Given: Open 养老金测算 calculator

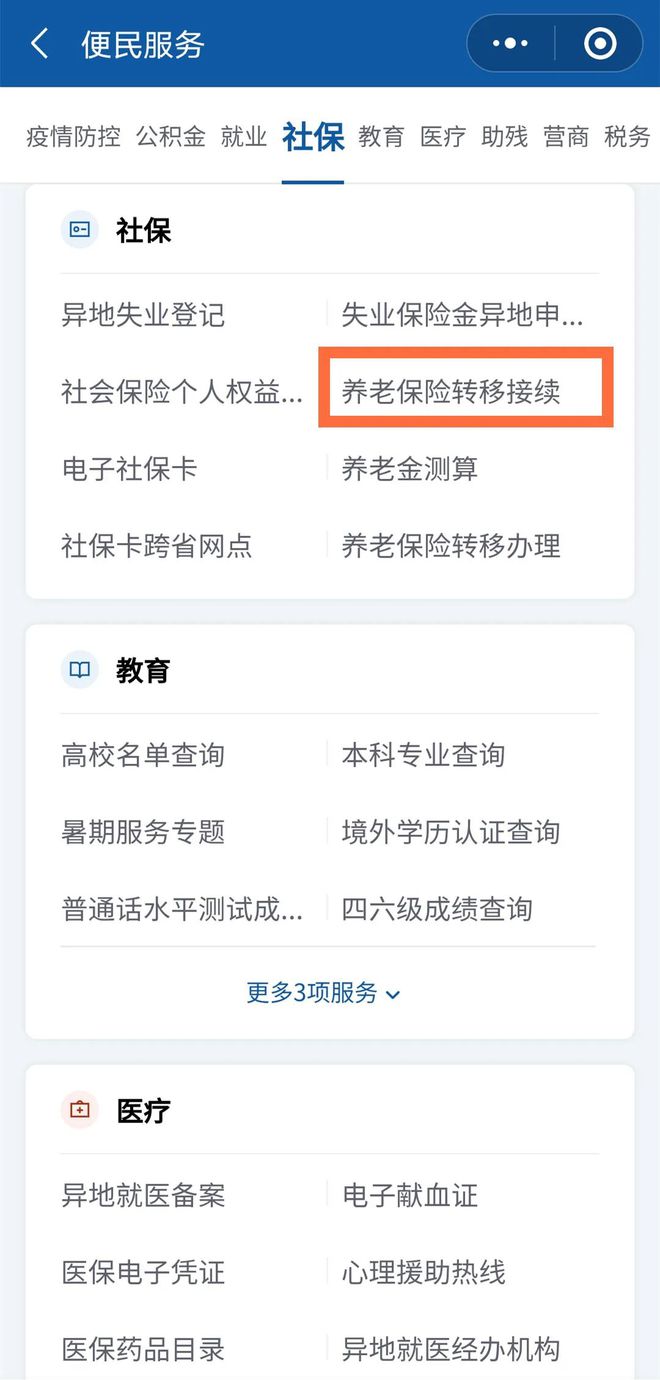Looking at the screenshot, I should [x=410, y=468].
